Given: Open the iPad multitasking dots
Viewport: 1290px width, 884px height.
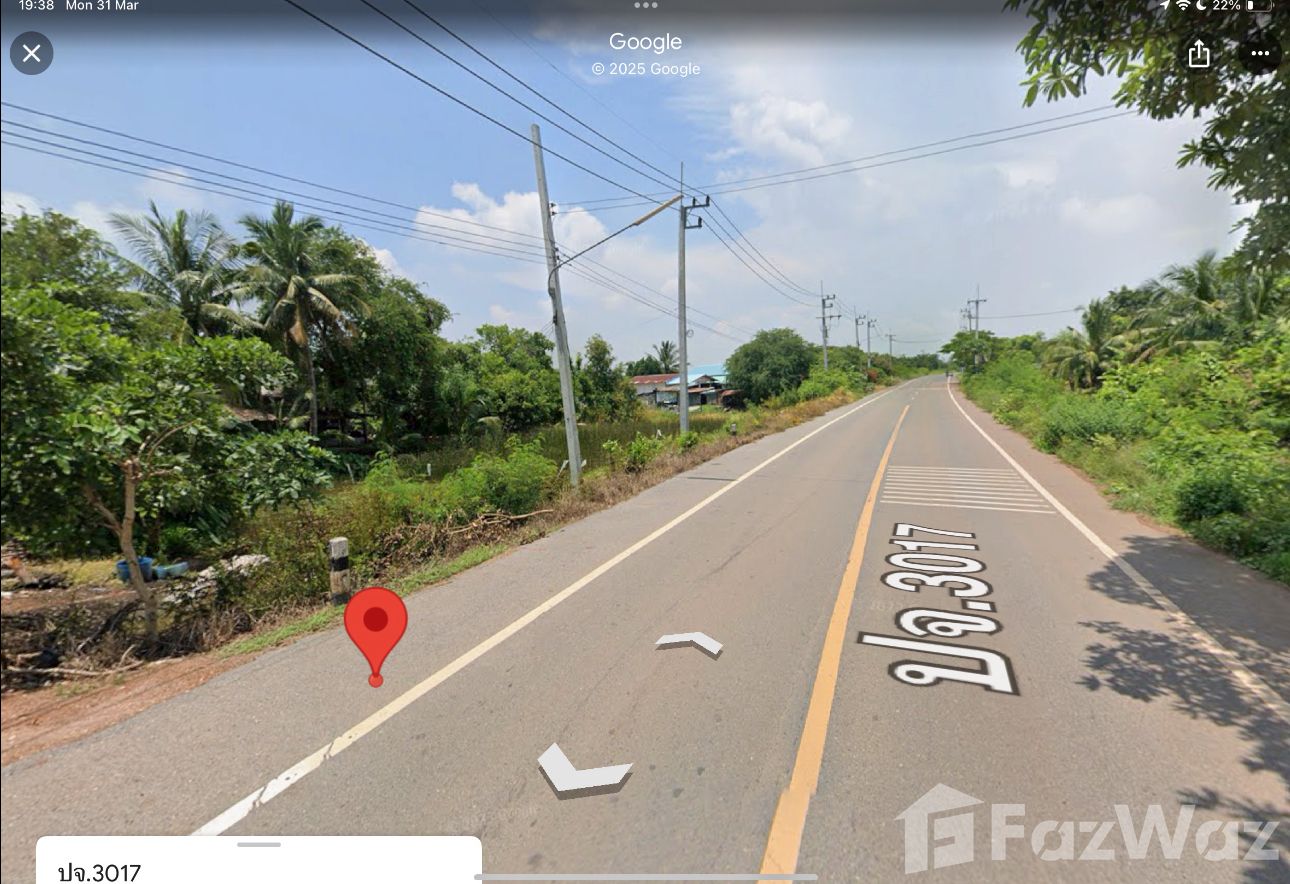Looking at the screenshot, I should [x=645, y=6].
